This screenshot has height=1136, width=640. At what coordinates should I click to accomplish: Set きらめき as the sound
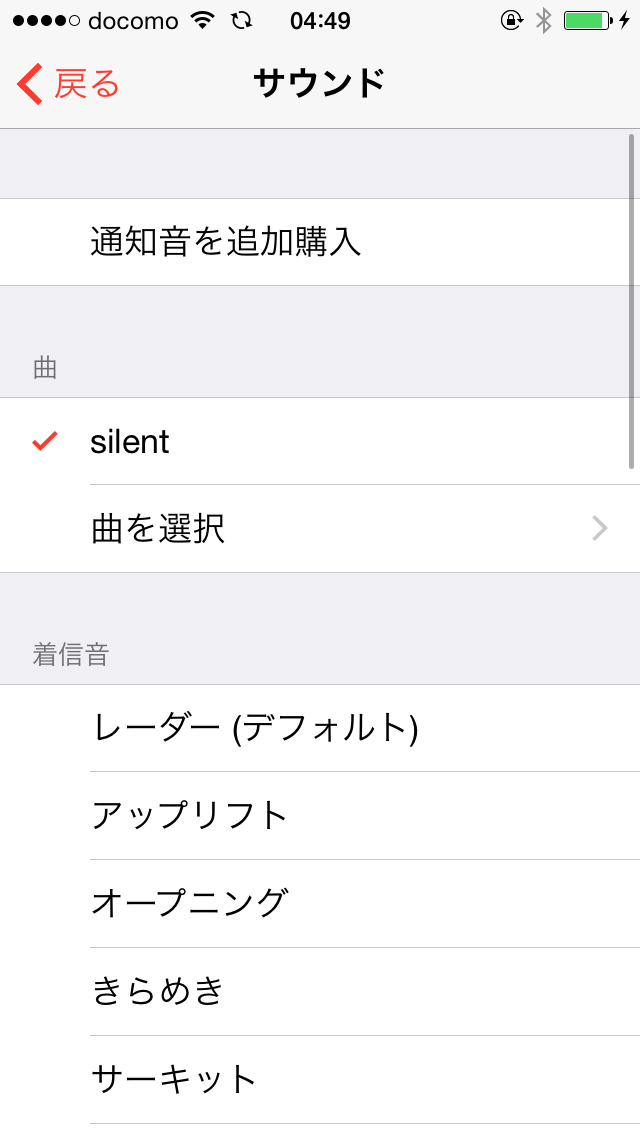[320, 991]
